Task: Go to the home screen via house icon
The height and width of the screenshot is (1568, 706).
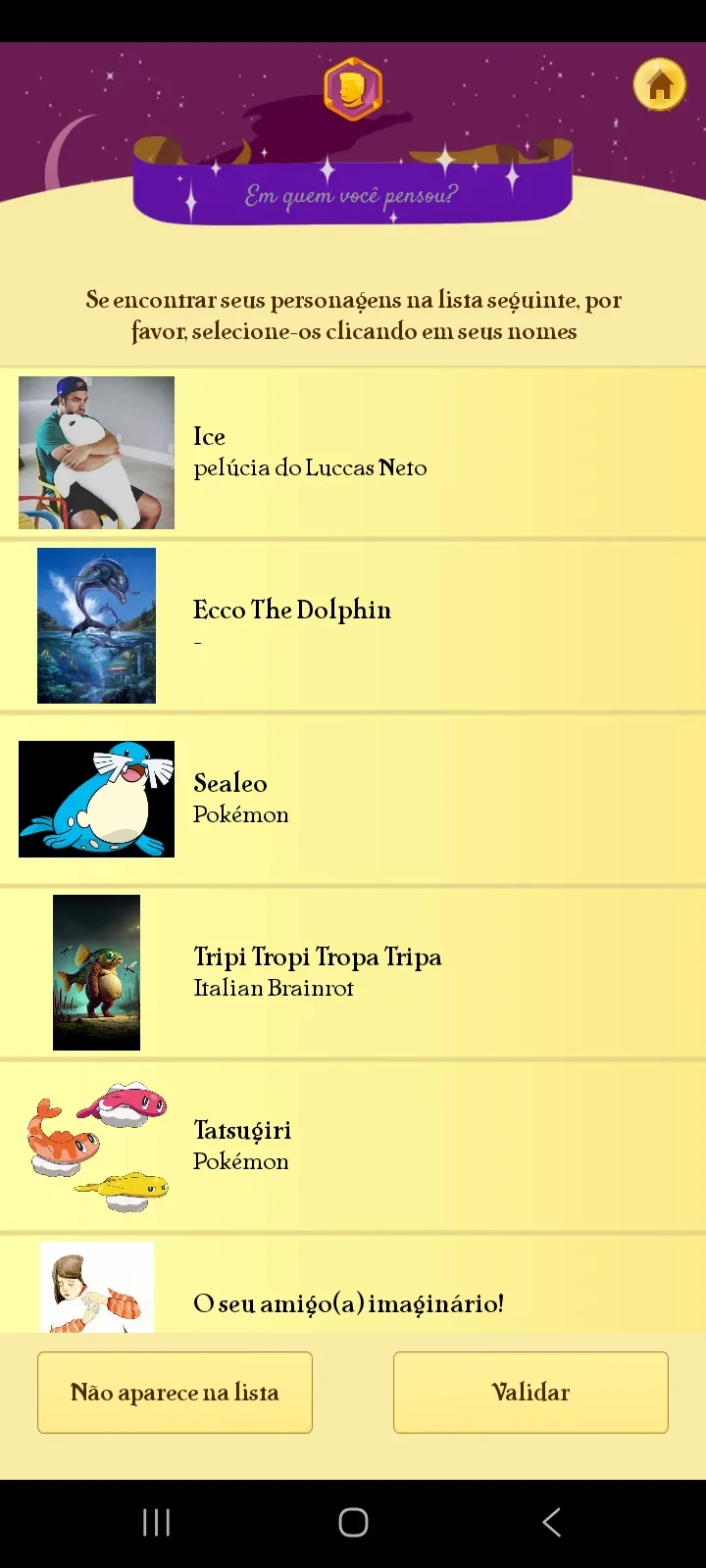Action: (x=659, y=85)
